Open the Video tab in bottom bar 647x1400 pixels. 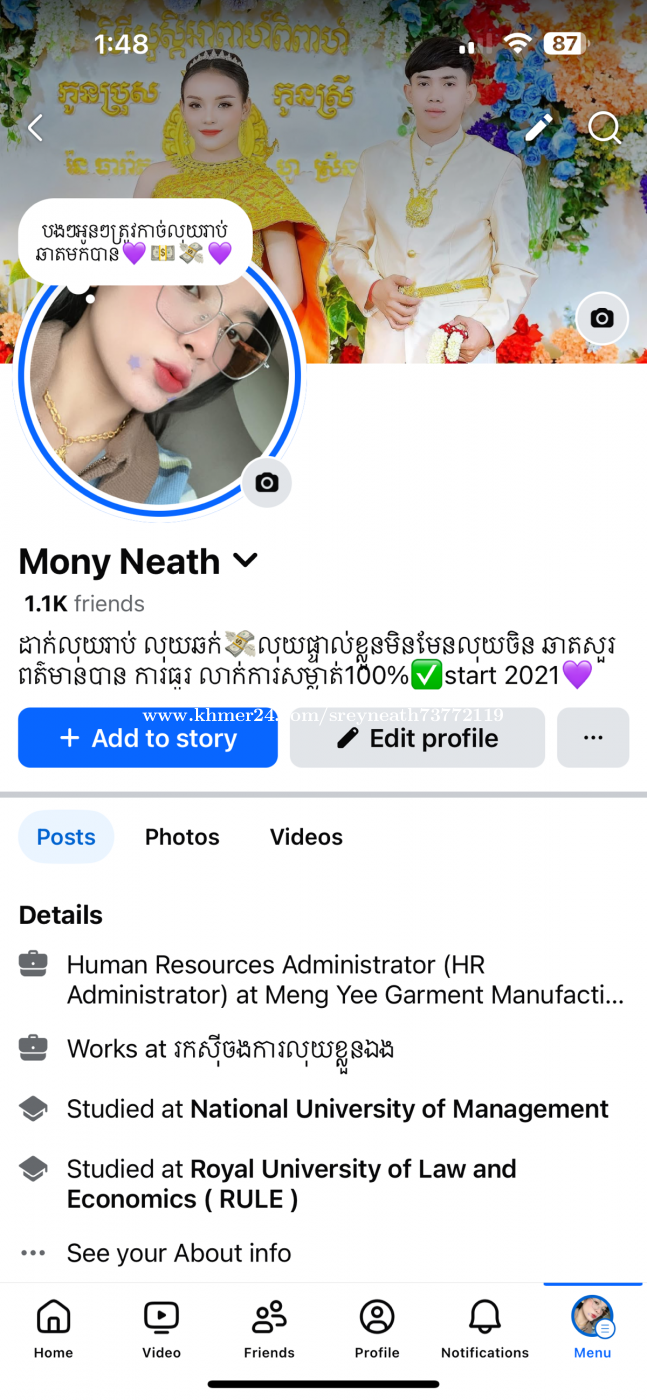pos(161,1330)
